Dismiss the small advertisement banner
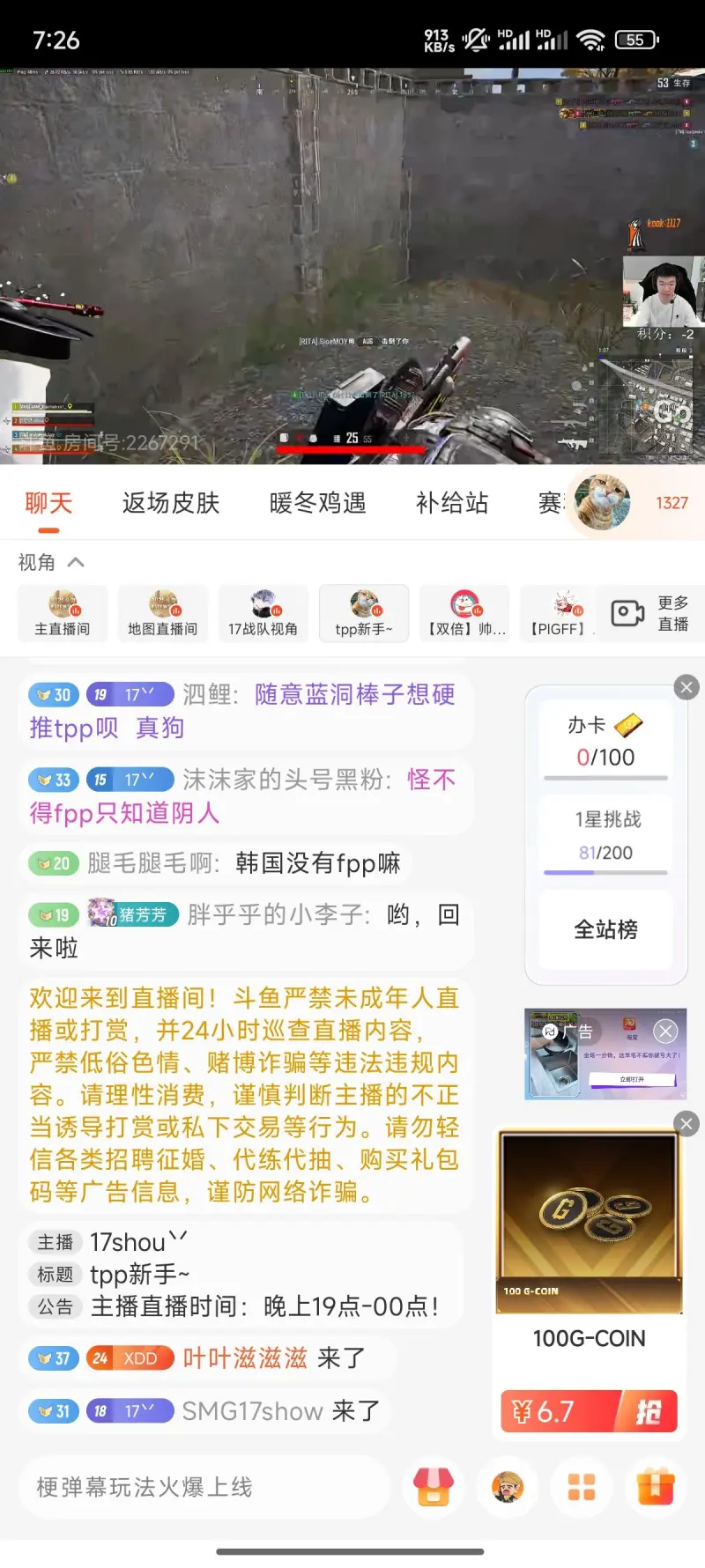 [x=665, y=1031]
